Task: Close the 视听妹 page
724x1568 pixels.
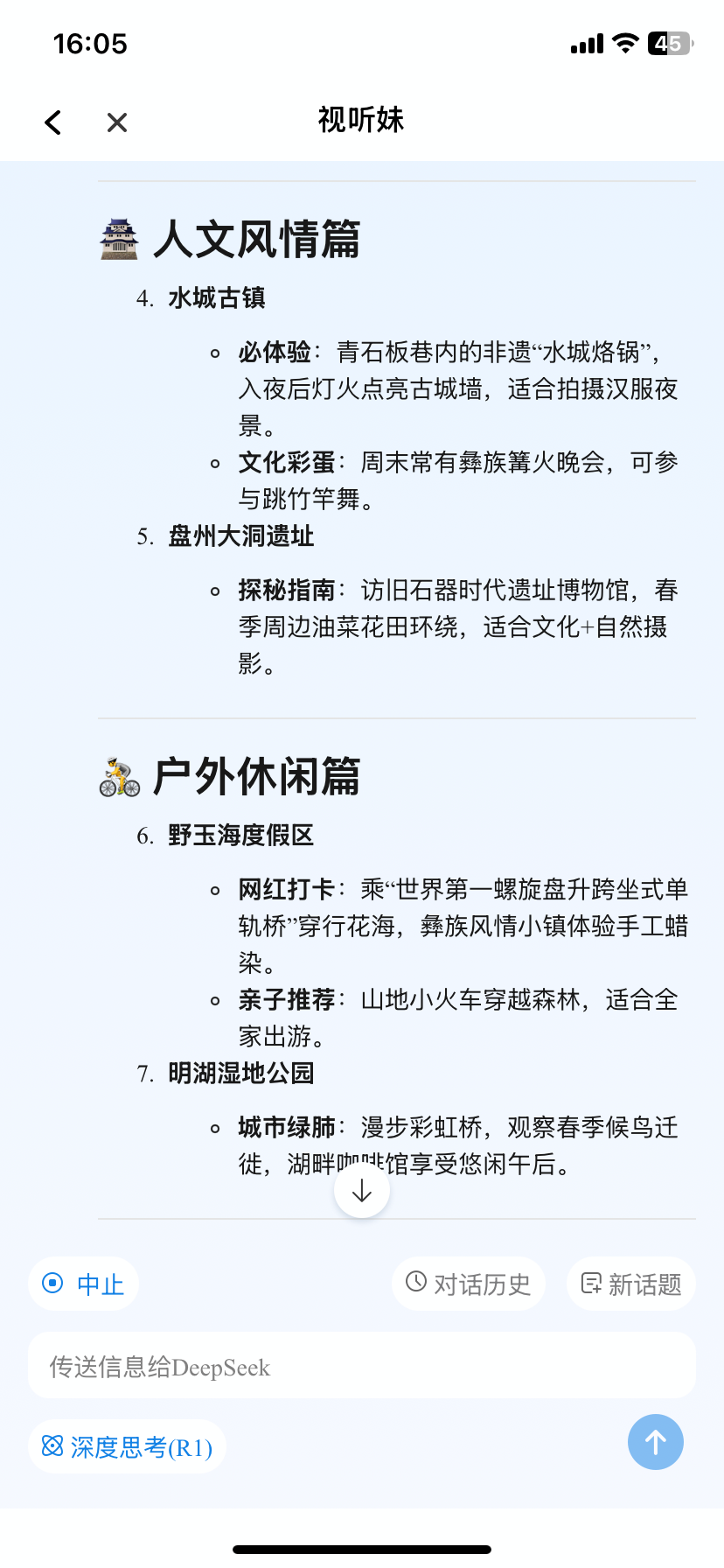Action: point(117,122)
